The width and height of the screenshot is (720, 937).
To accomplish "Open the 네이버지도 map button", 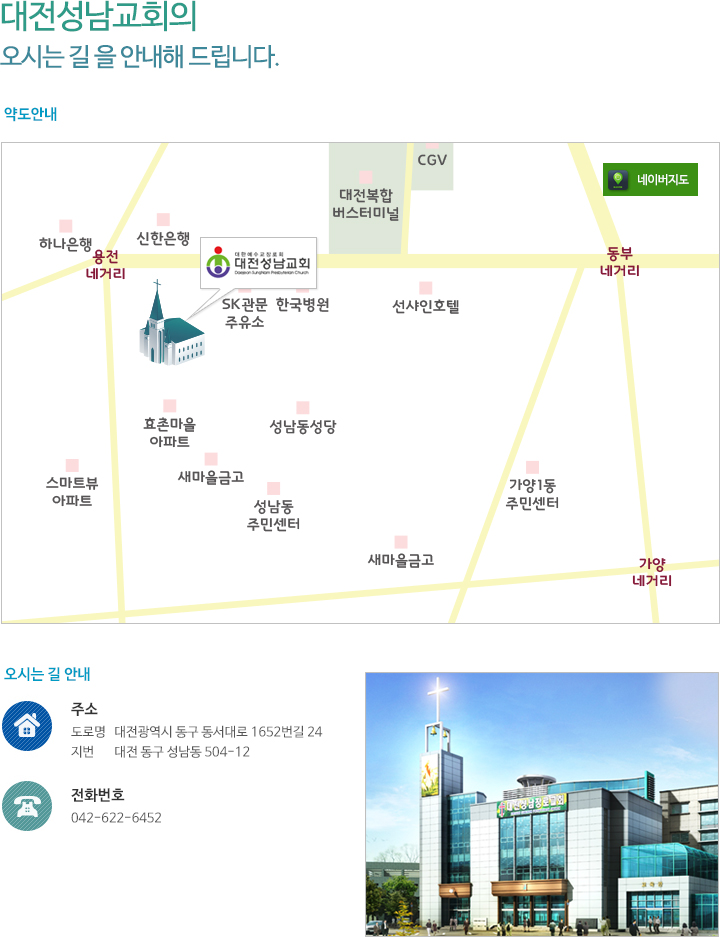I will 650,180.
